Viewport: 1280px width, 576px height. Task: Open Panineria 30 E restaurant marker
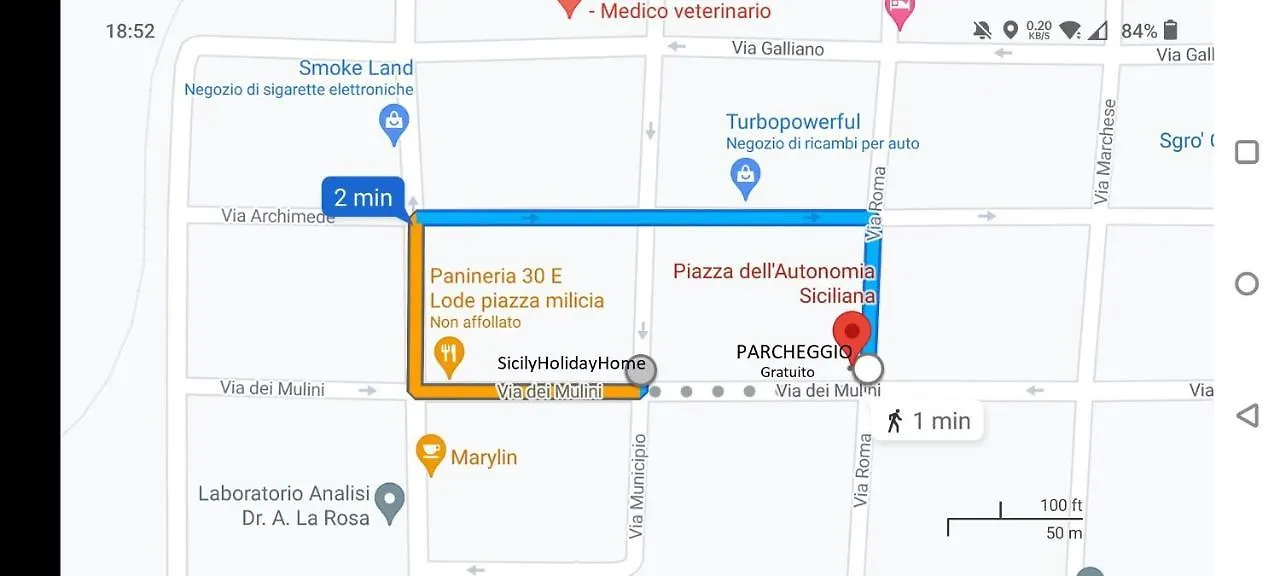pyautogui.click(x=449, y=355)
